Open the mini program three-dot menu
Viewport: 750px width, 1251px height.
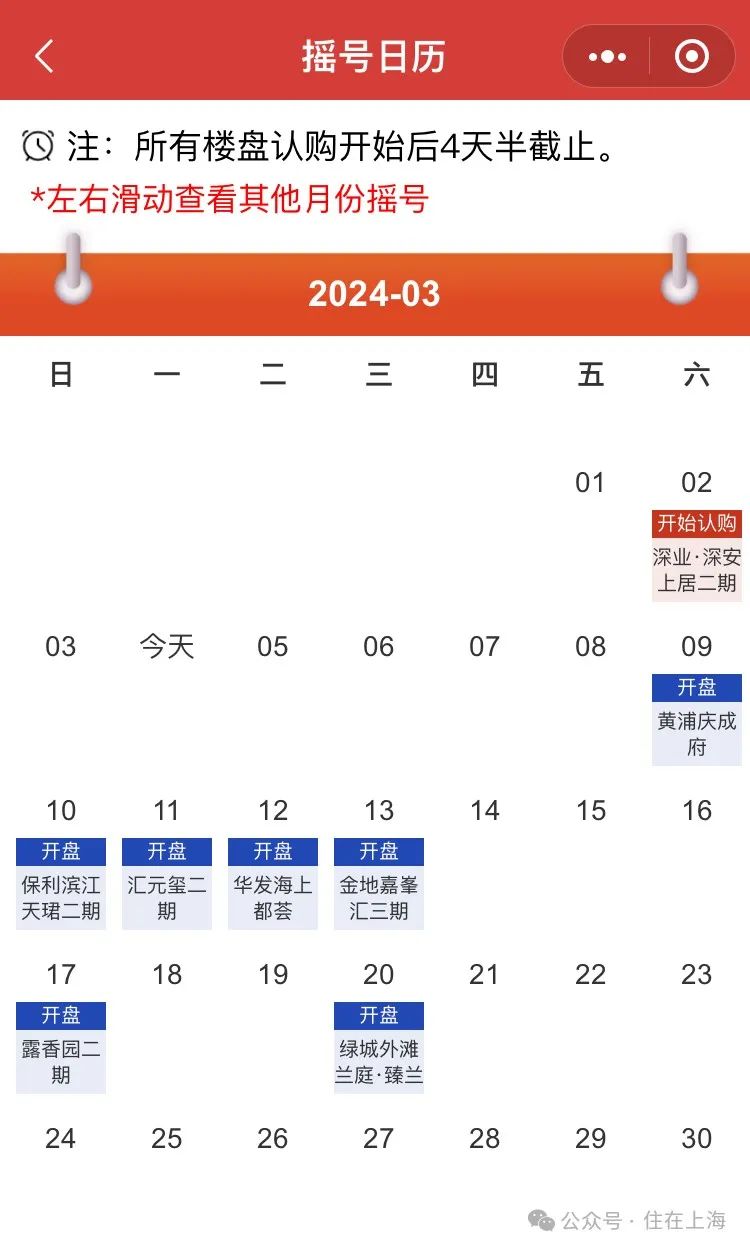607,57
